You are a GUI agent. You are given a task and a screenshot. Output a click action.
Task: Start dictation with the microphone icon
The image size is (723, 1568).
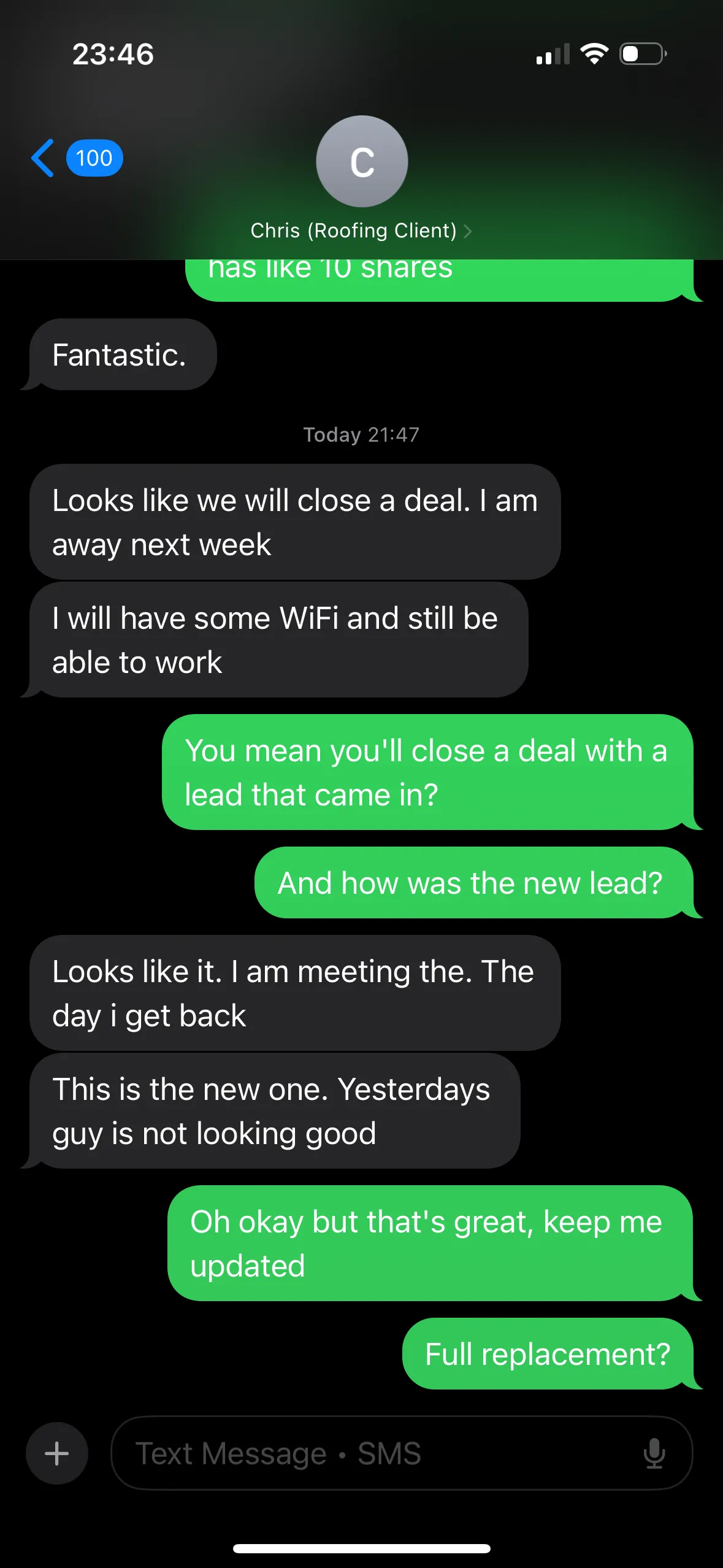[654, 1453]
